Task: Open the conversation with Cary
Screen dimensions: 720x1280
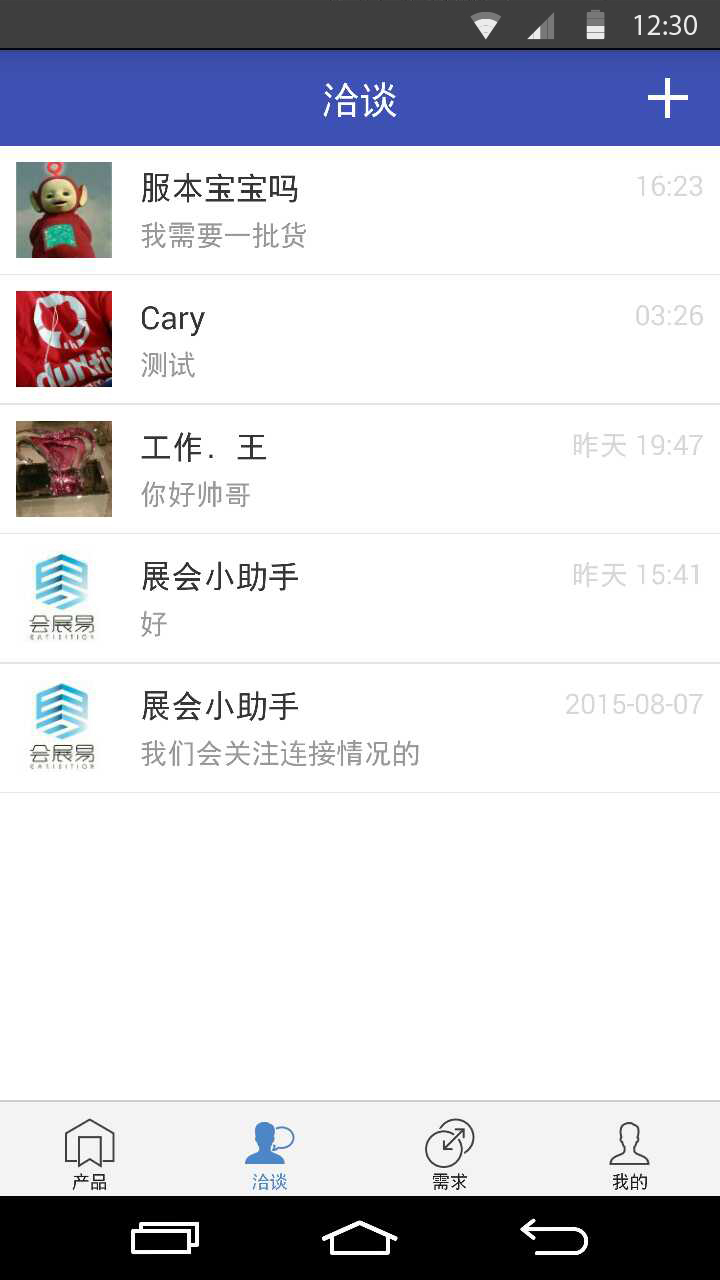Action: [360, 339]
